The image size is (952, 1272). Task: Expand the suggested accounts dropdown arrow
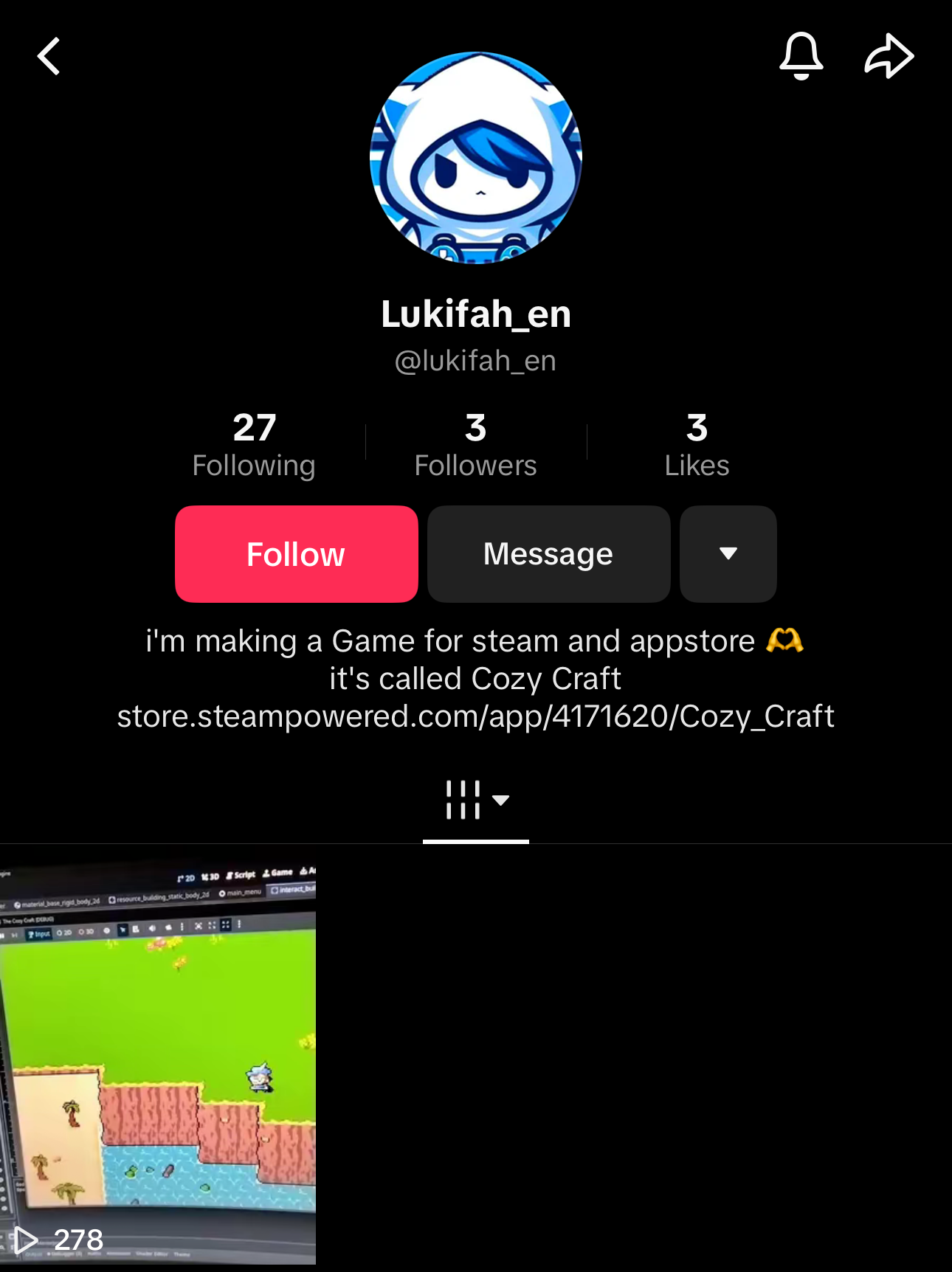click(x=728, y=554)
